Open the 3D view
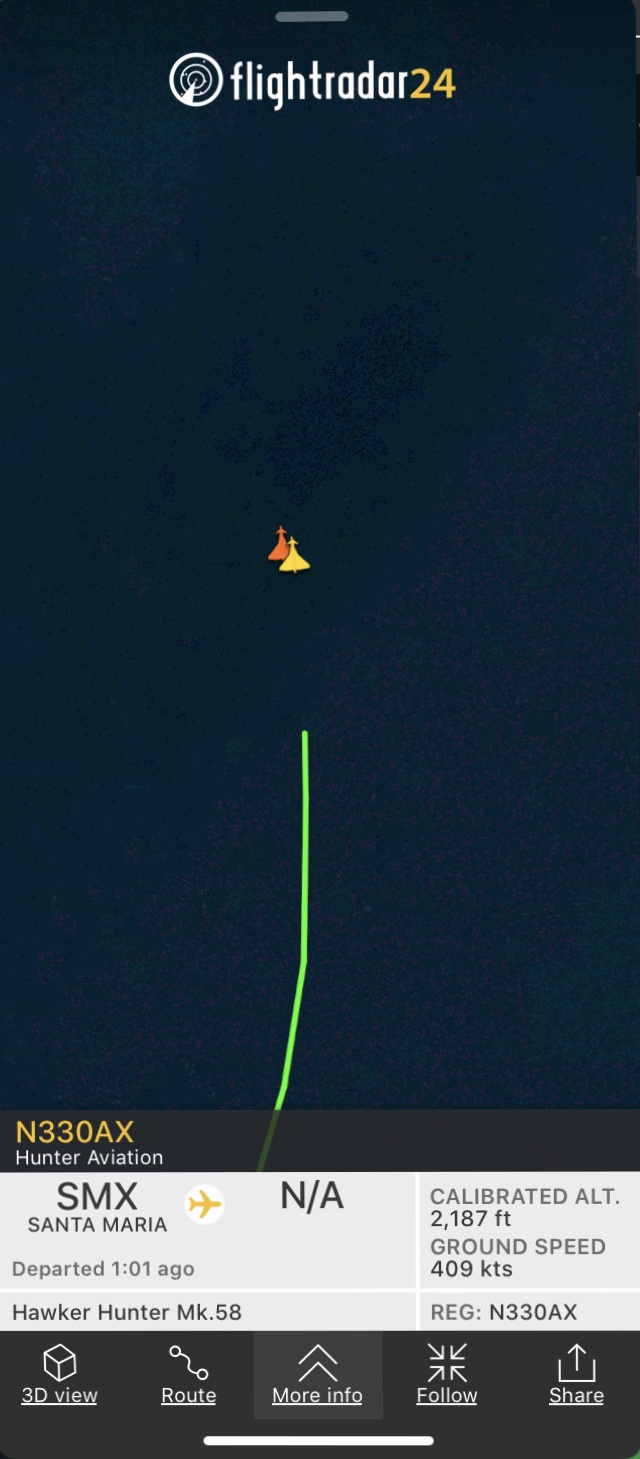Viewport: 640px width, 1459px height. (x=60, y=1374)
